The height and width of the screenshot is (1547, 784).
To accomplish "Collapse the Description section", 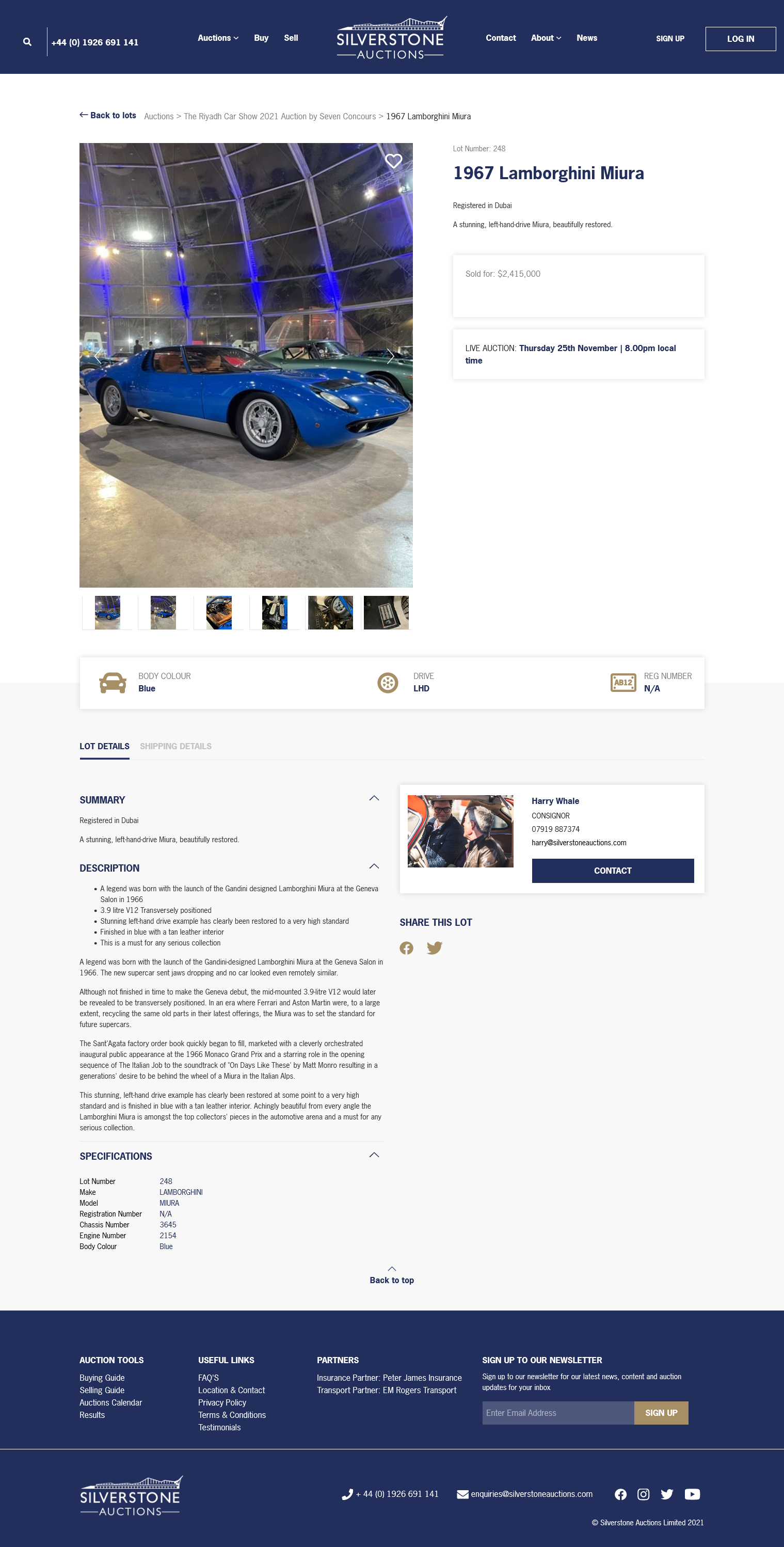I will click(374, 866).
